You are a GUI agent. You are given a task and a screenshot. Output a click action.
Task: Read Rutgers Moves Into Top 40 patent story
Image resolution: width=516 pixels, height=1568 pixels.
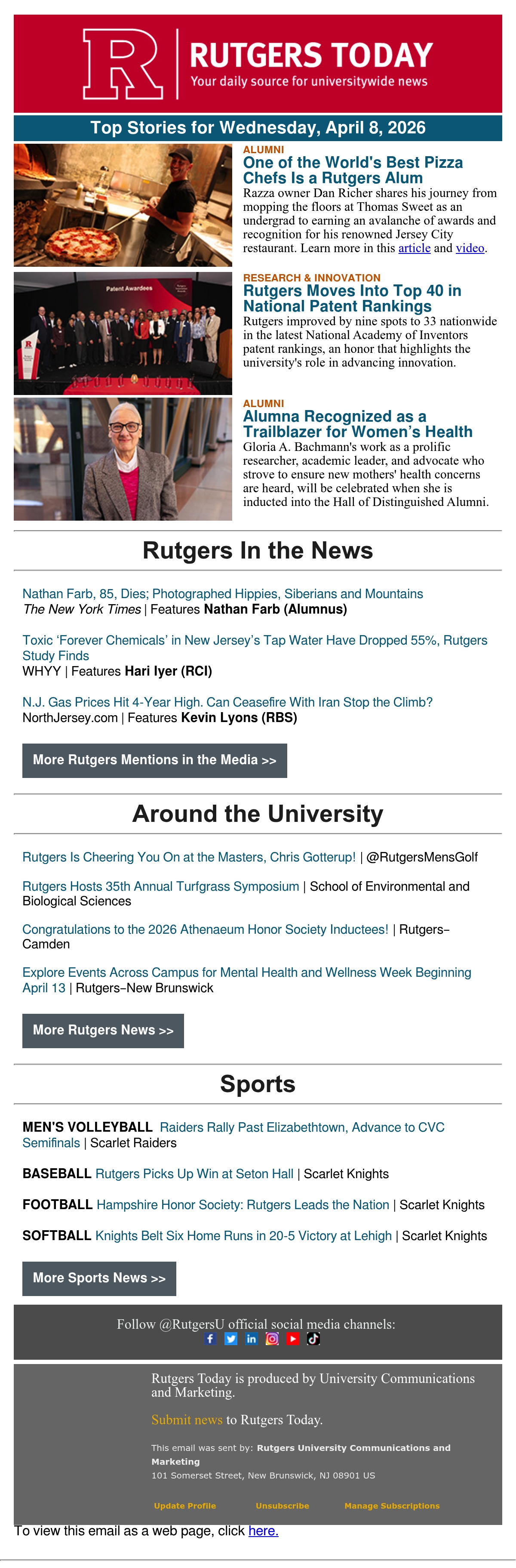coord(352,298)
